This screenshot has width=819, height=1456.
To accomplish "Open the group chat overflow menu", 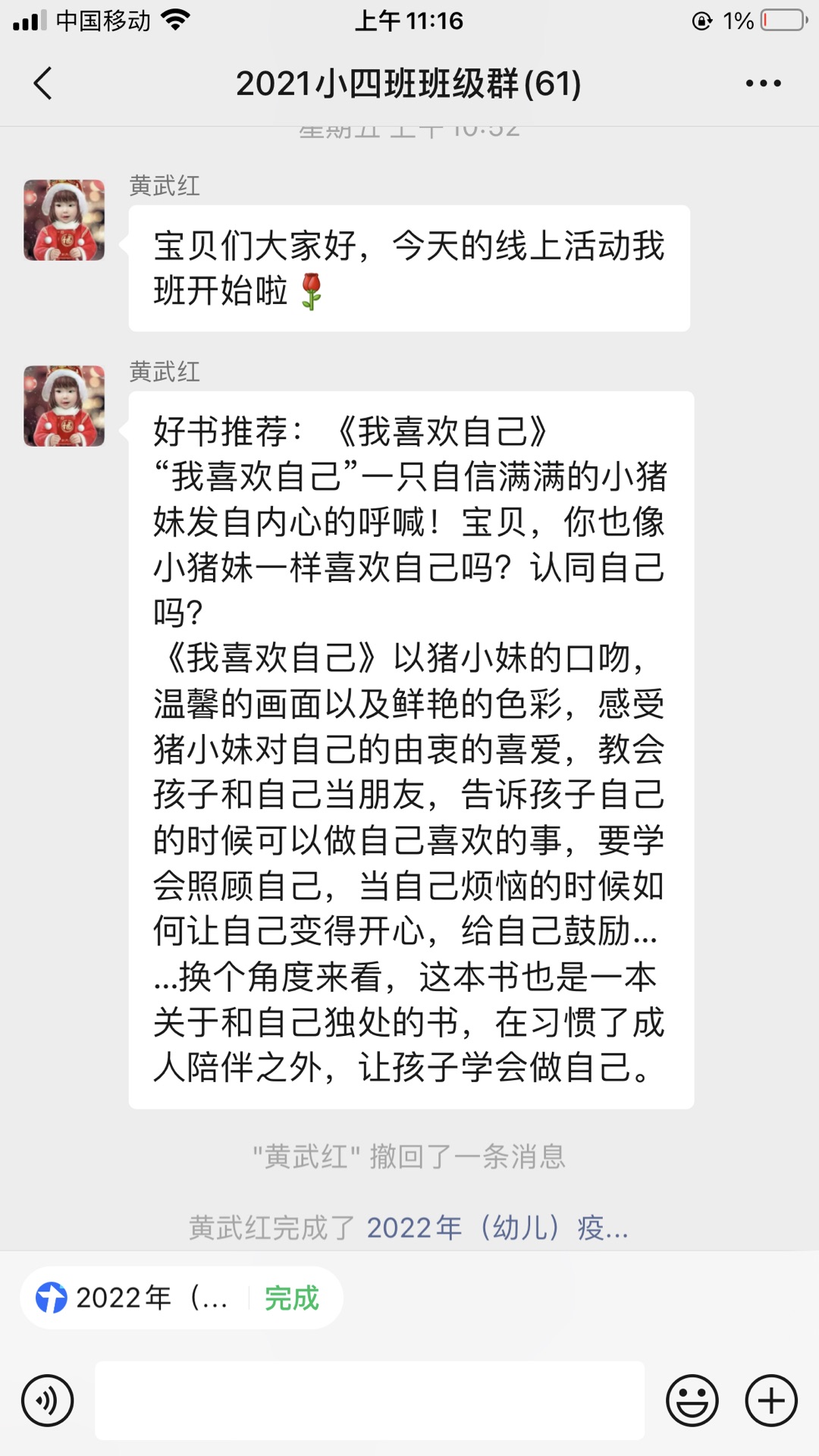I will pos(763,83).
